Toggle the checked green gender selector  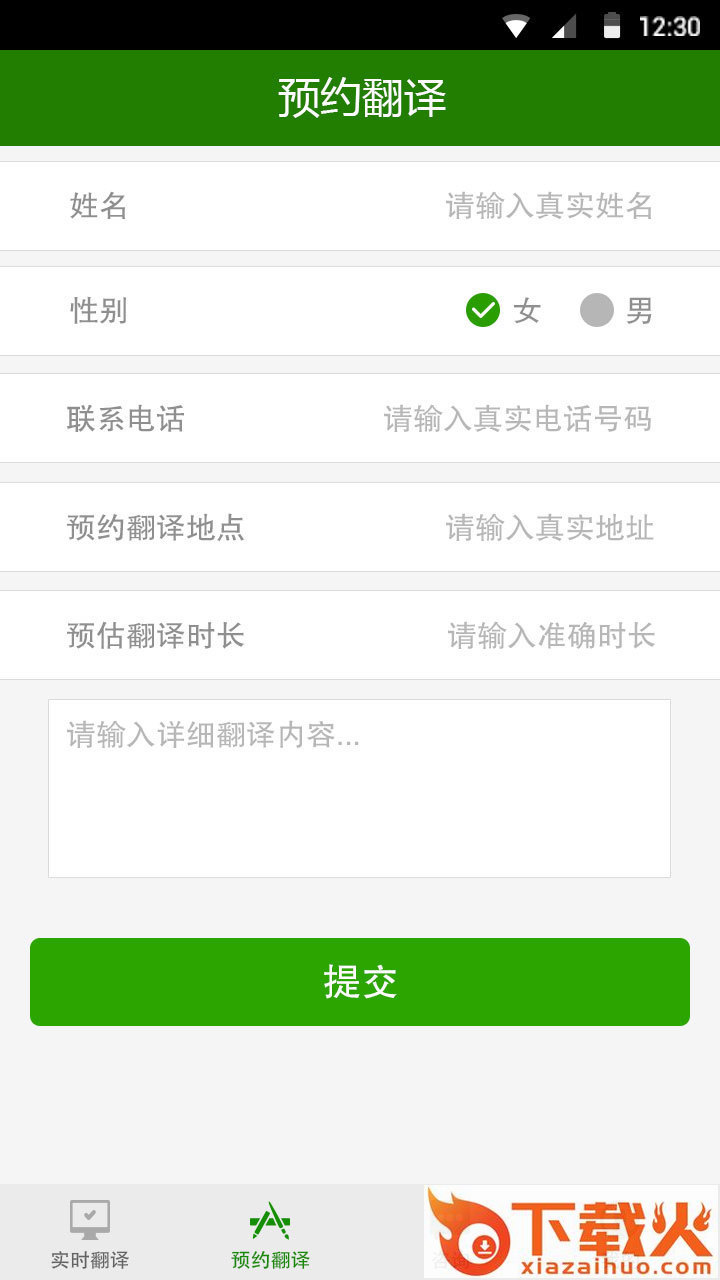(x=485, y=311)
